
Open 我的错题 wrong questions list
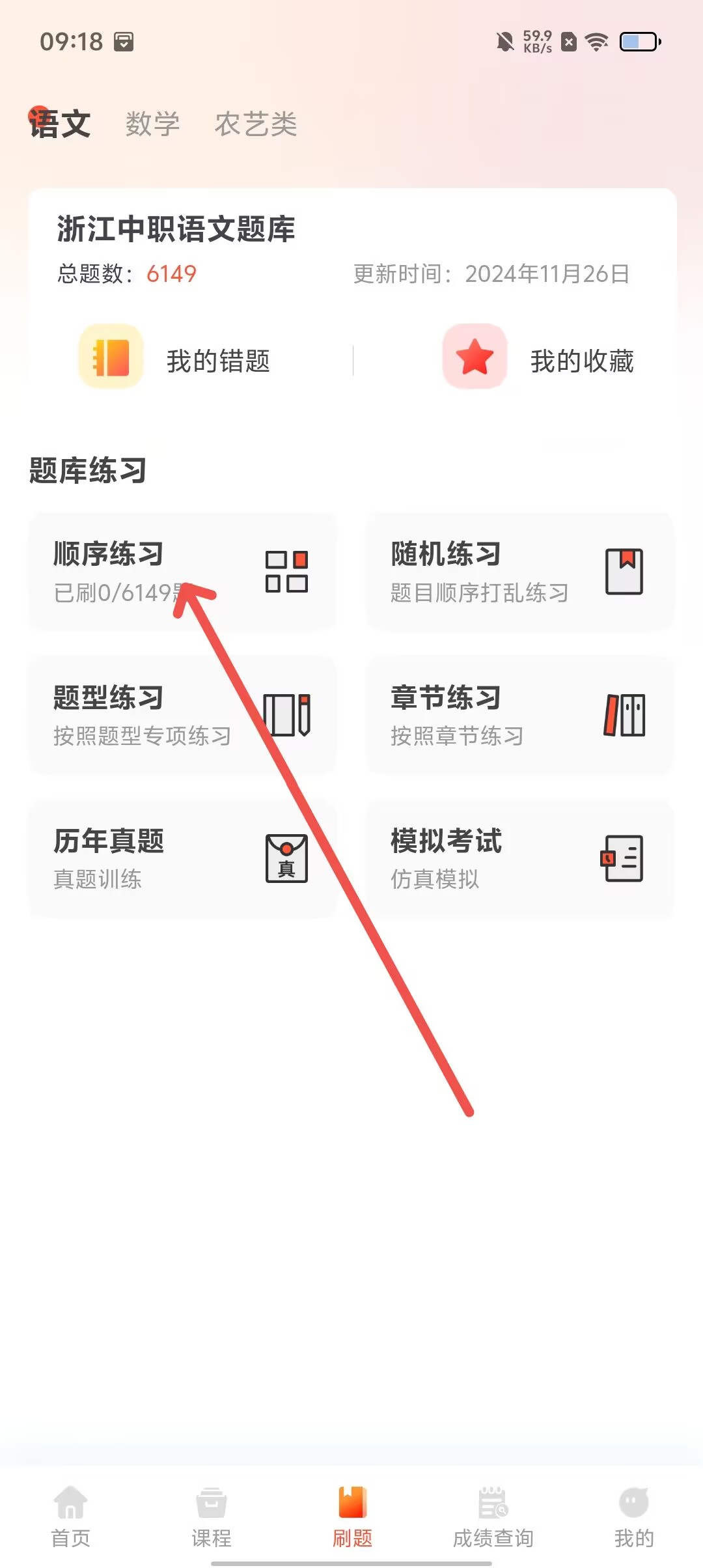pos(176,360)
